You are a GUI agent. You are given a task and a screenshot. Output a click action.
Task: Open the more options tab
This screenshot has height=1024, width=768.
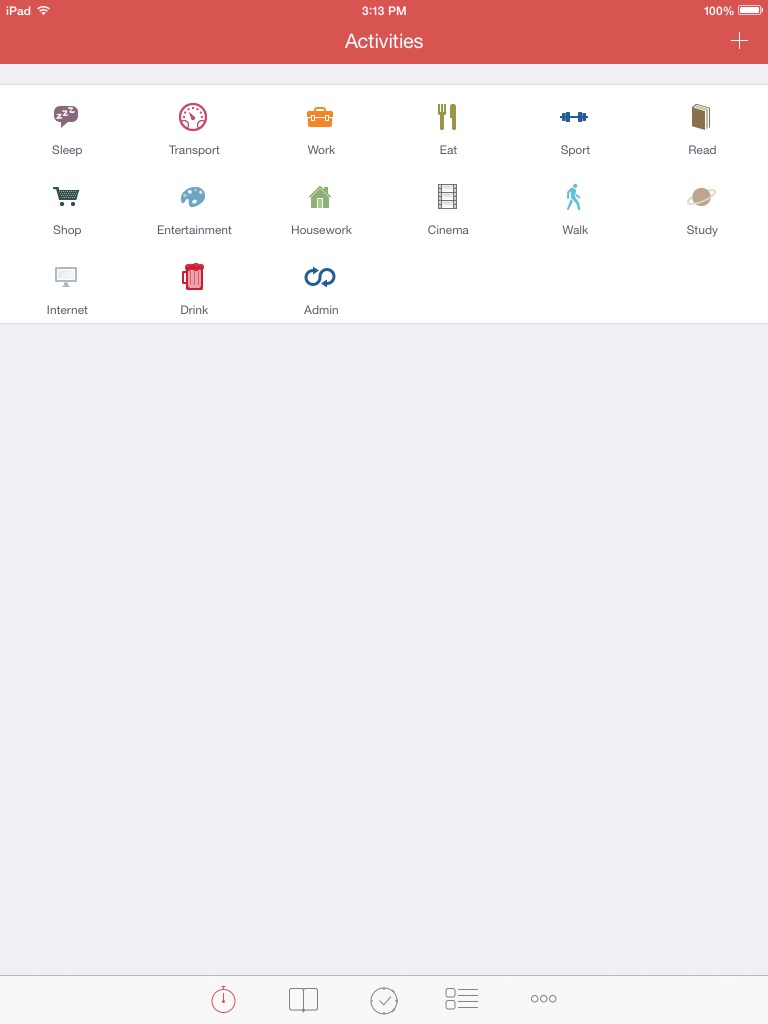(543, 998)
